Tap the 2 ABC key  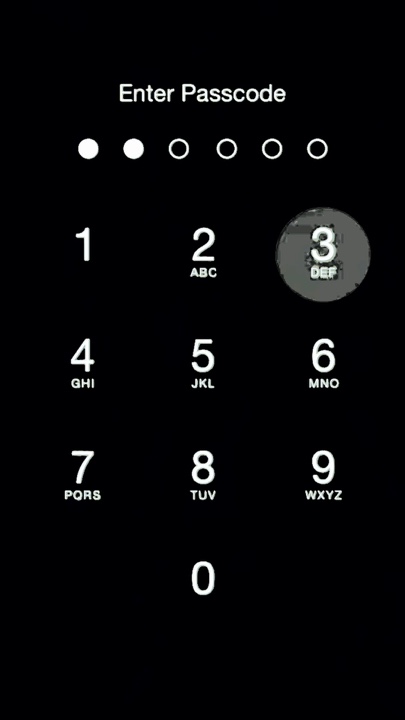pos(203,254)
